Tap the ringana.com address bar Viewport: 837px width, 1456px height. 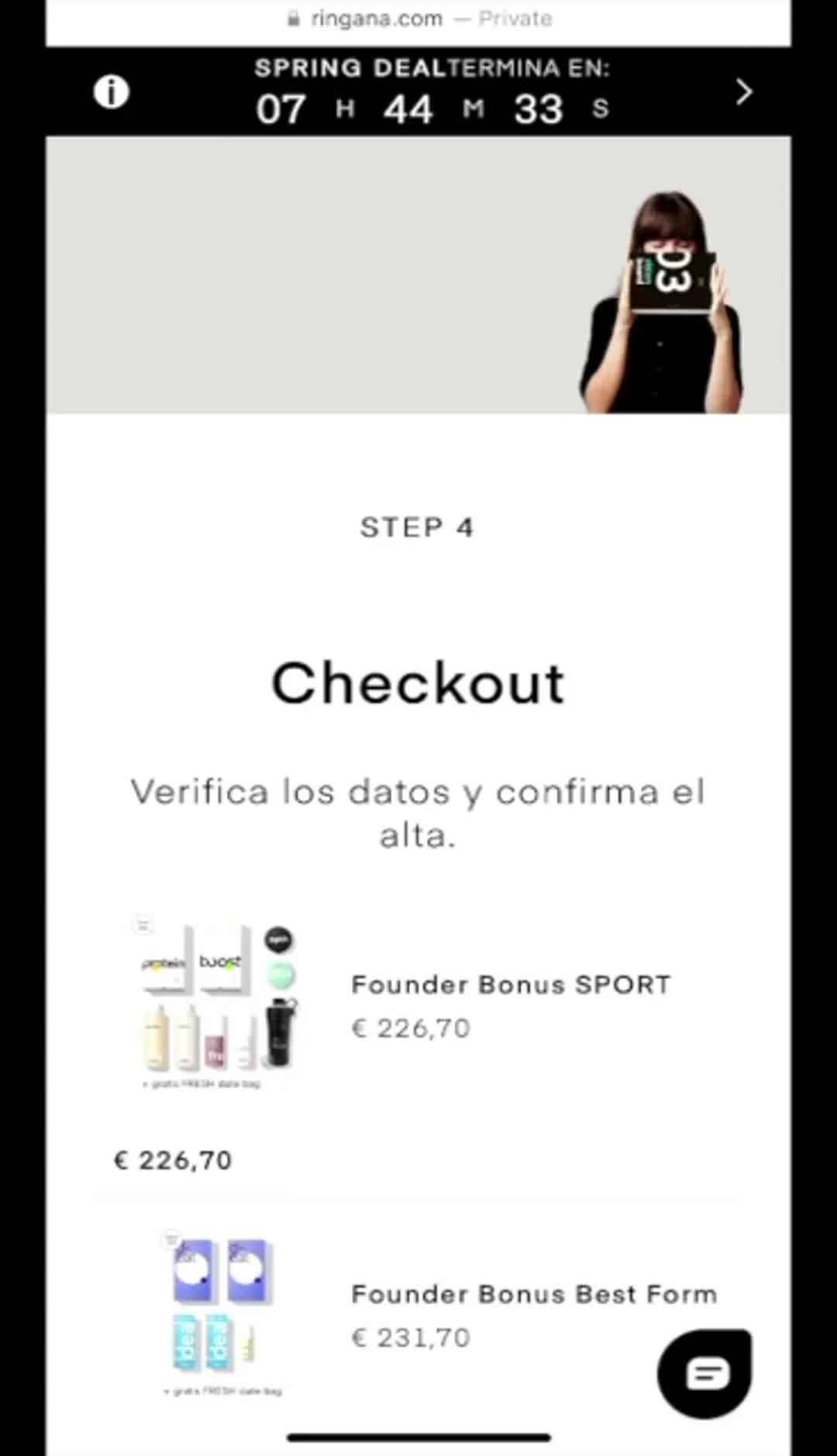pyautogui.click(x=418, y=19)
